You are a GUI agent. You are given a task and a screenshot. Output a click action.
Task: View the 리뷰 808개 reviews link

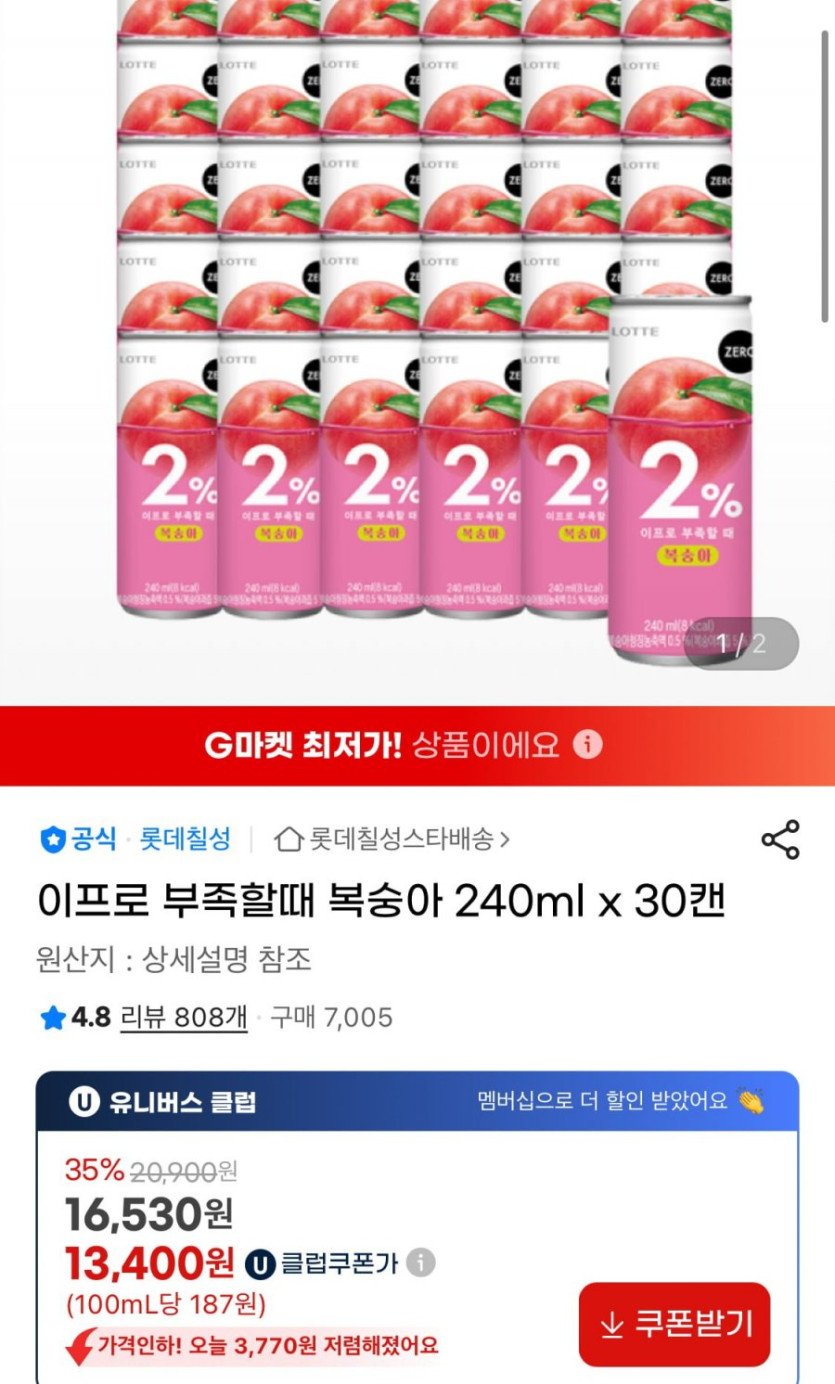click(x=184, y=1018)
